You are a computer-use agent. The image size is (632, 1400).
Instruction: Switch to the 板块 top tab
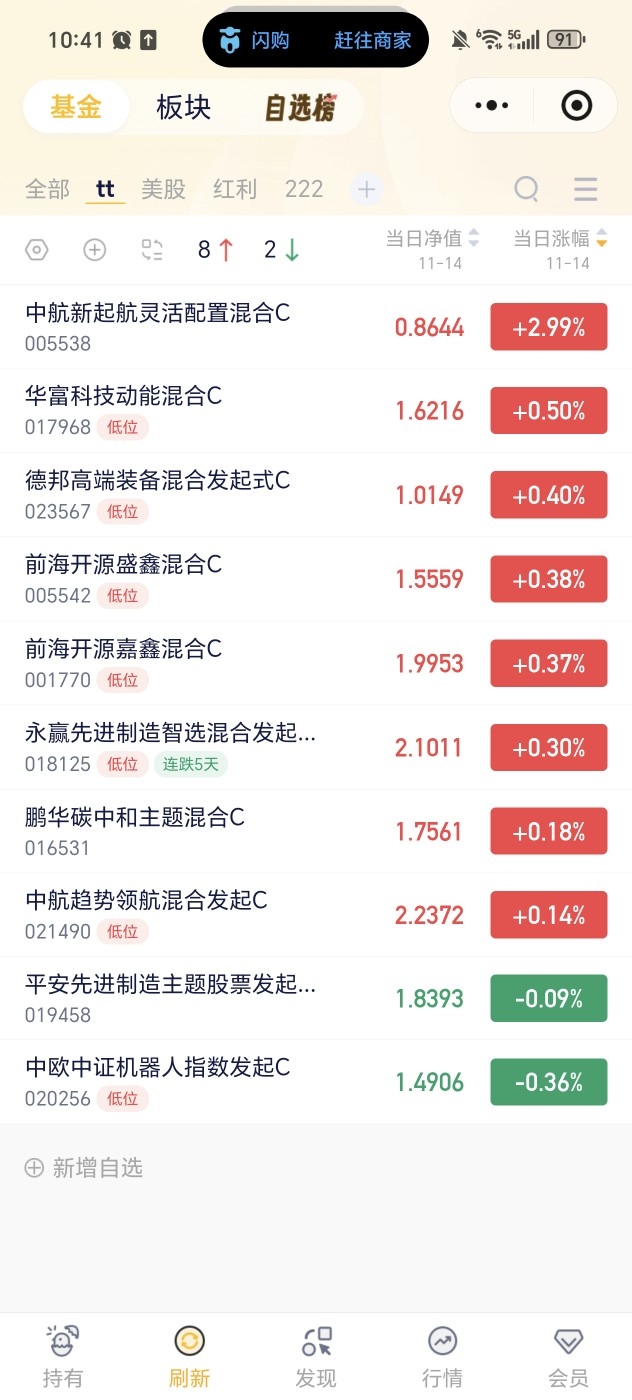[183, 107]
